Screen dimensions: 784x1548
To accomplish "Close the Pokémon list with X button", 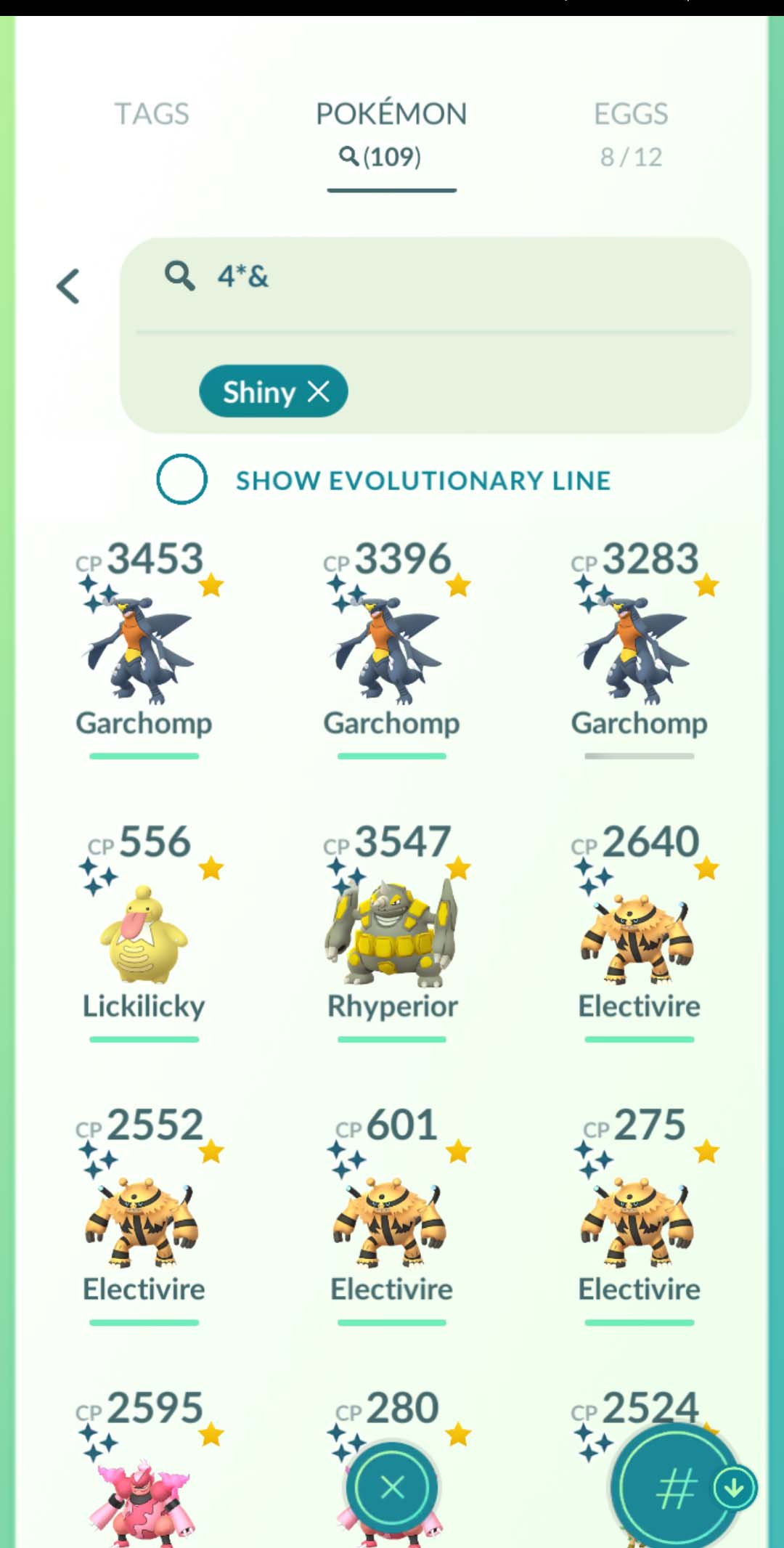I will pos(392,1488).
